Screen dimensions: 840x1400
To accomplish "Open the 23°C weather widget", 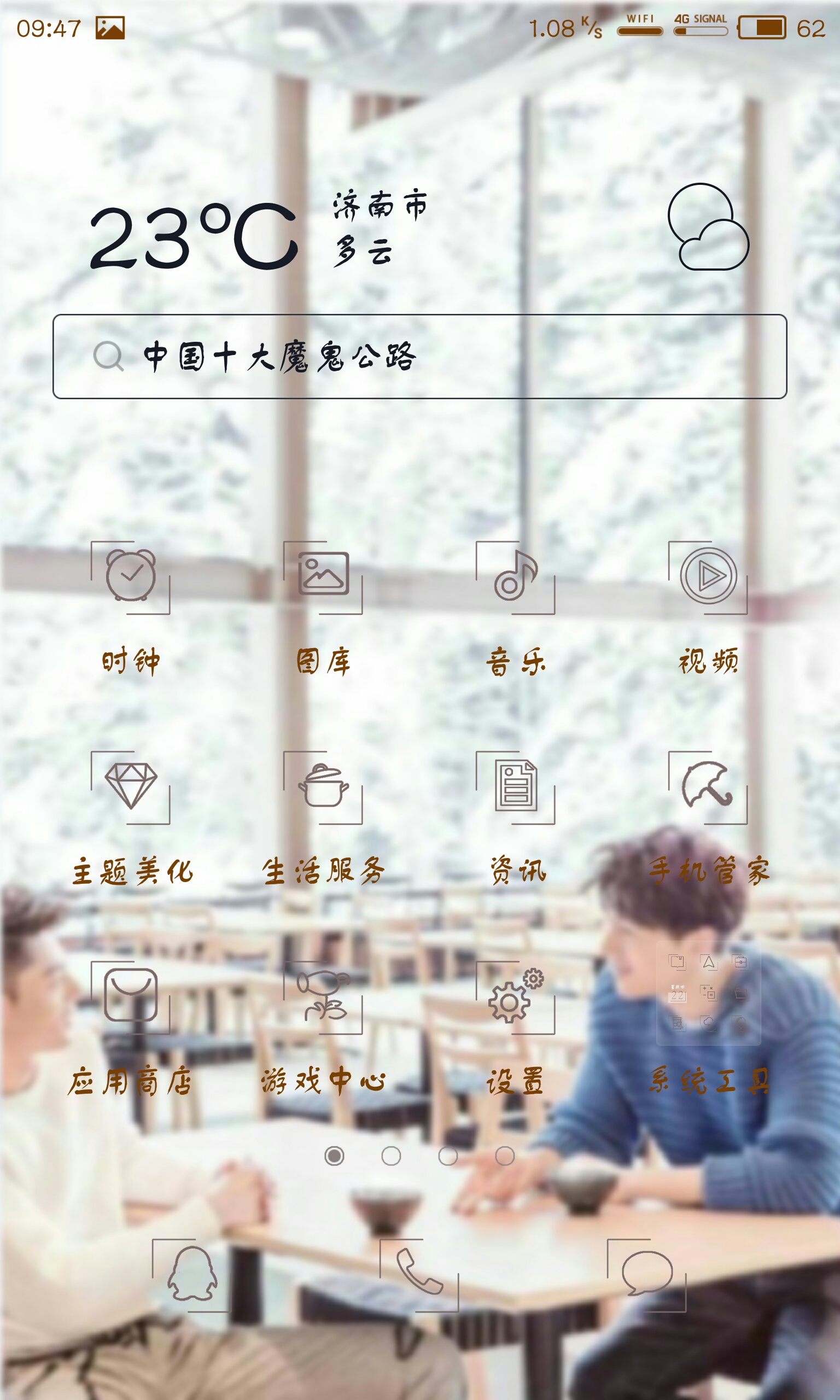I will (x=419, y=229).
